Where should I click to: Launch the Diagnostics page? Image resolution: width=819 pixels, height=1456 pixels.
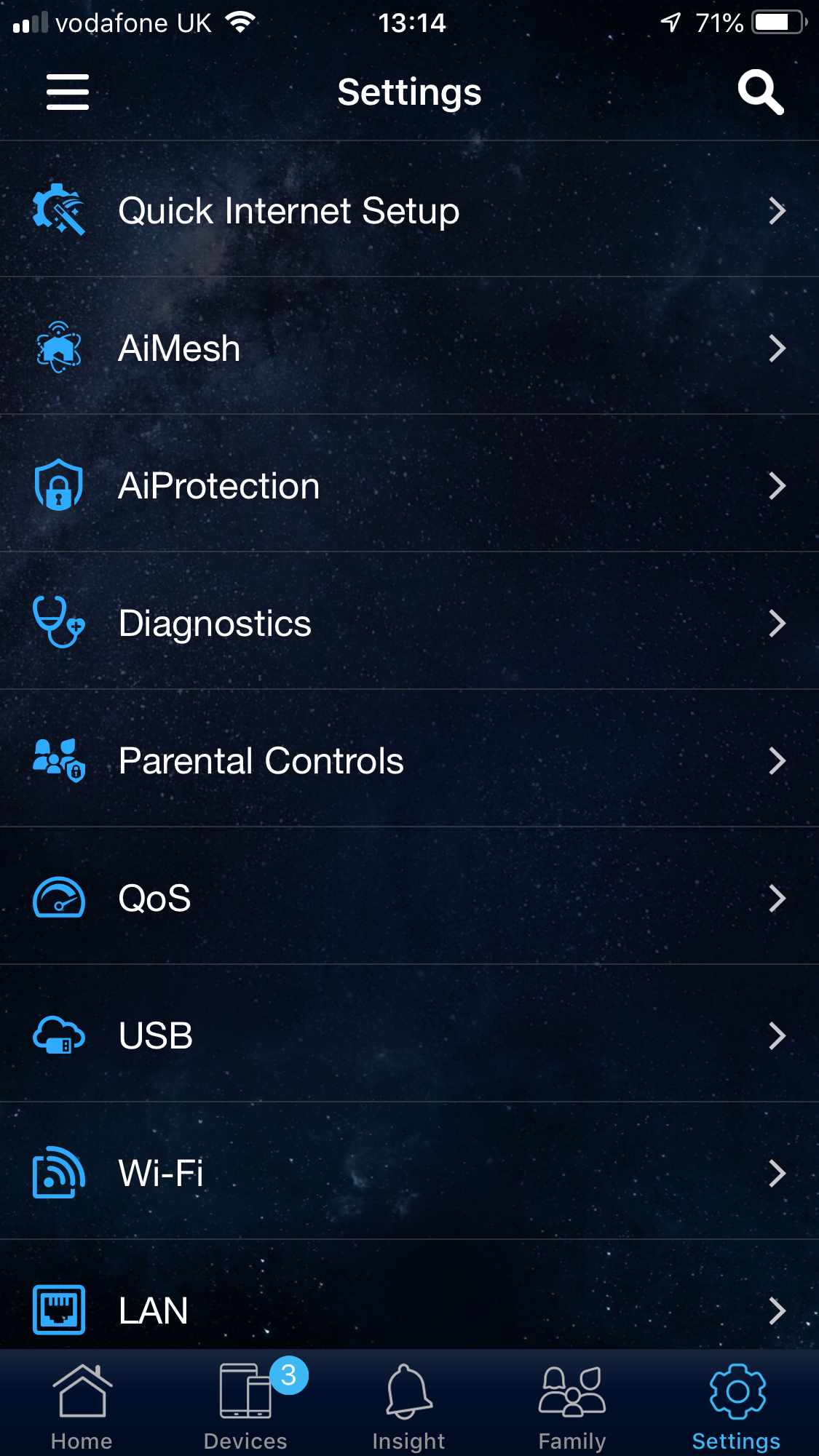(x=409, y=623)
